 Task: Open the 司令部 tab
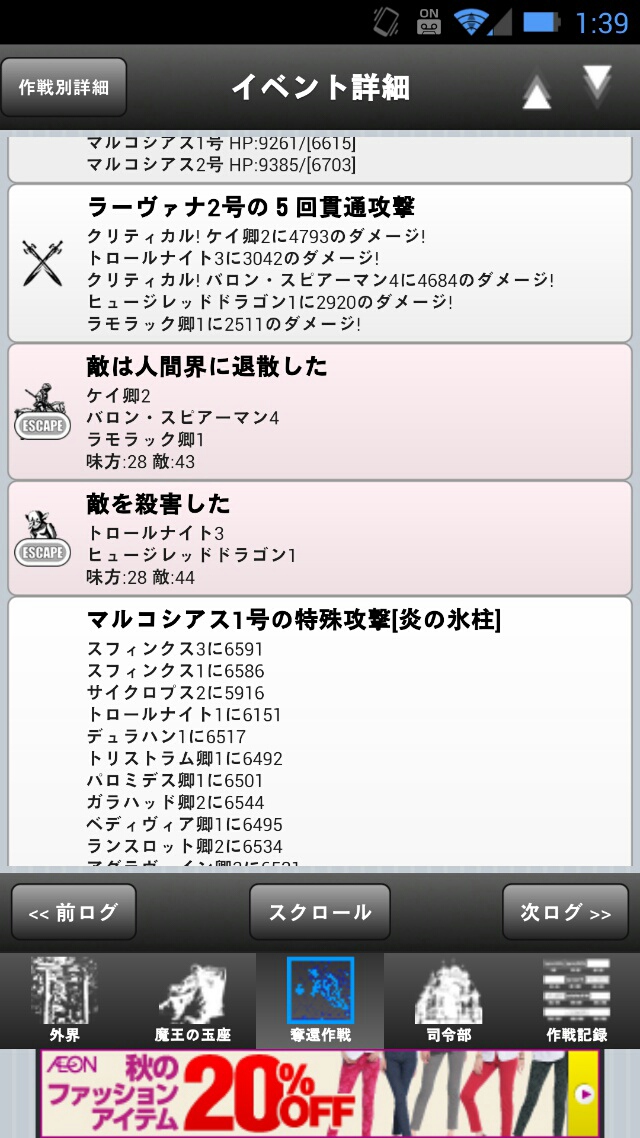pos(448,1001)
